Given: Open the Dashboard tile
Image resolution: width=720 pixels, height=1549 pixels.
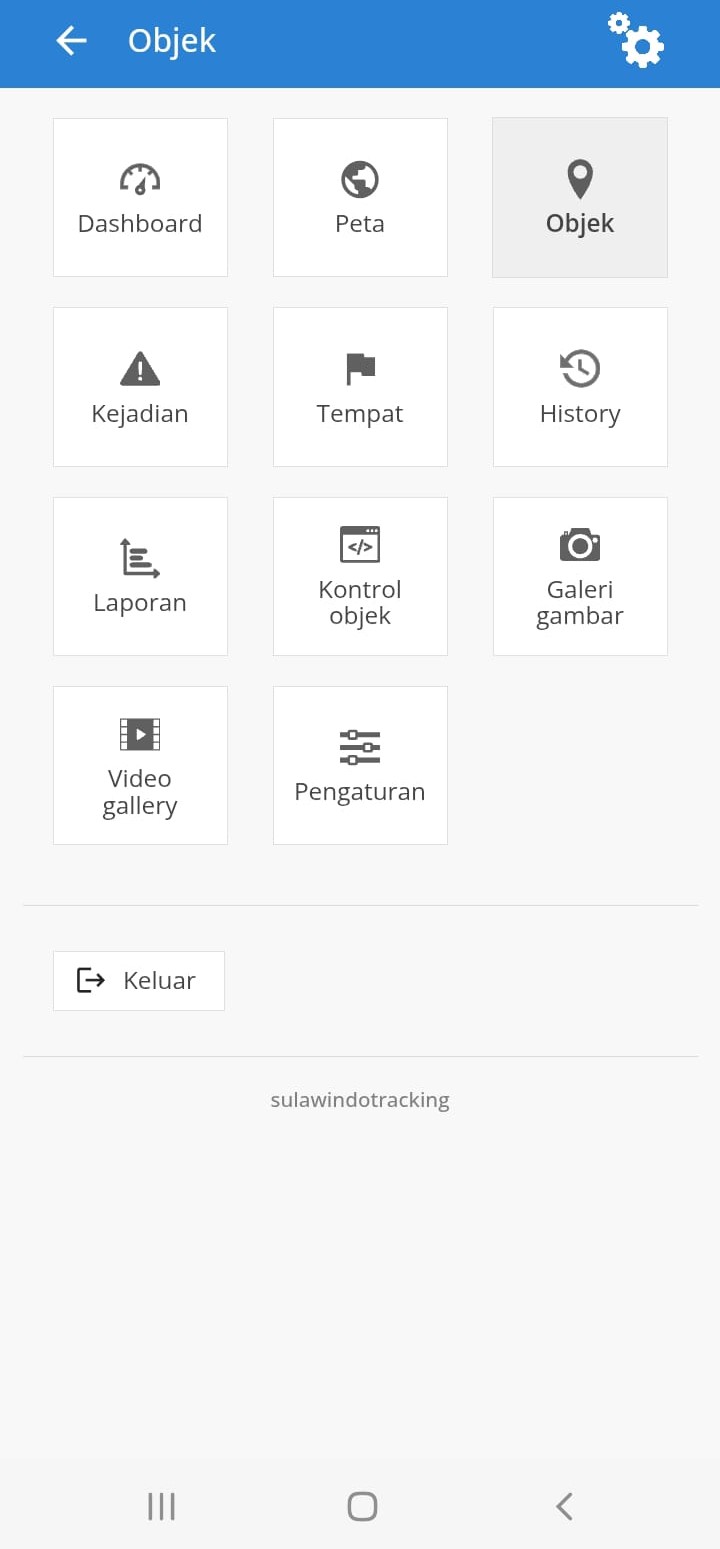Looking at the screenshot, I should 140,197.
